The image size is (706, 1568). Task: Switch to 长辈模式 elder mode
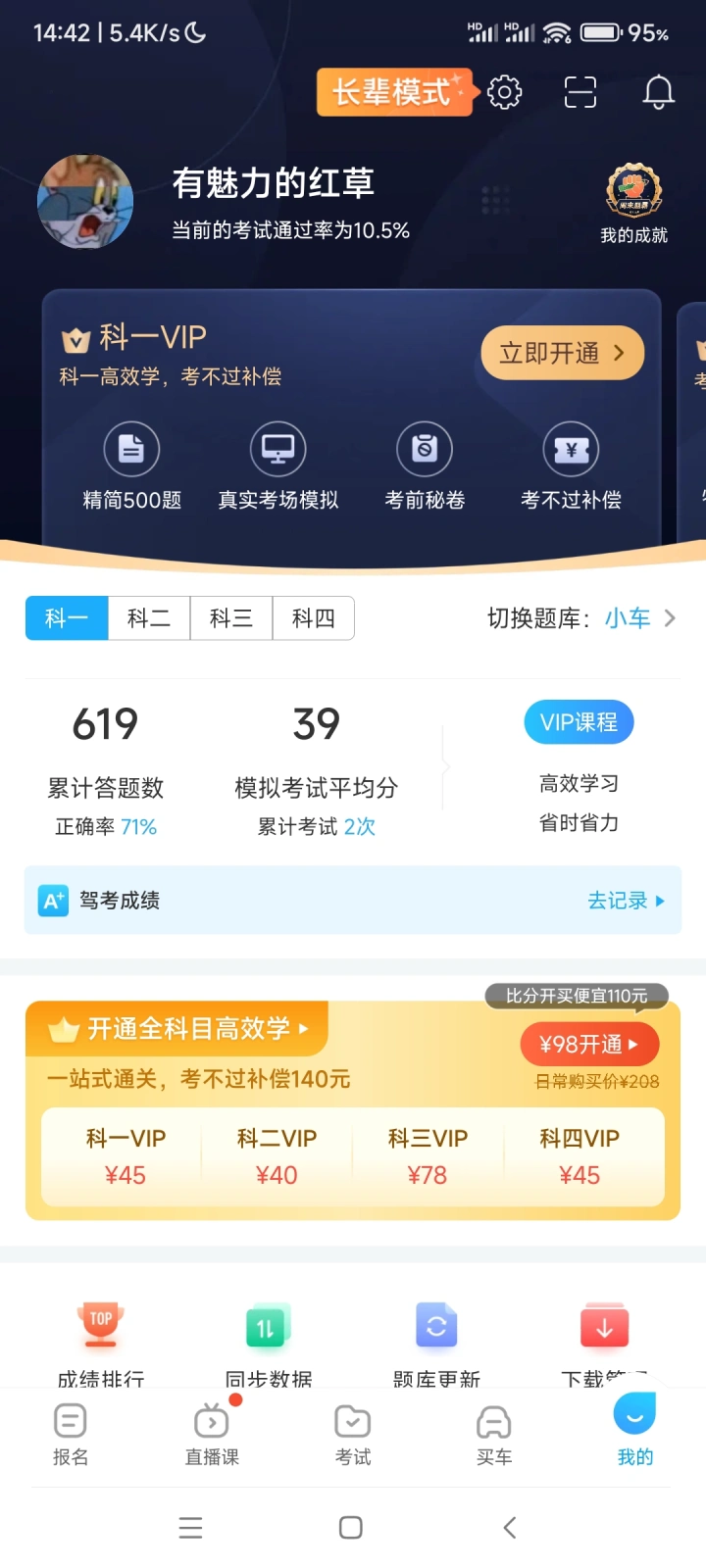click(394, 92)
